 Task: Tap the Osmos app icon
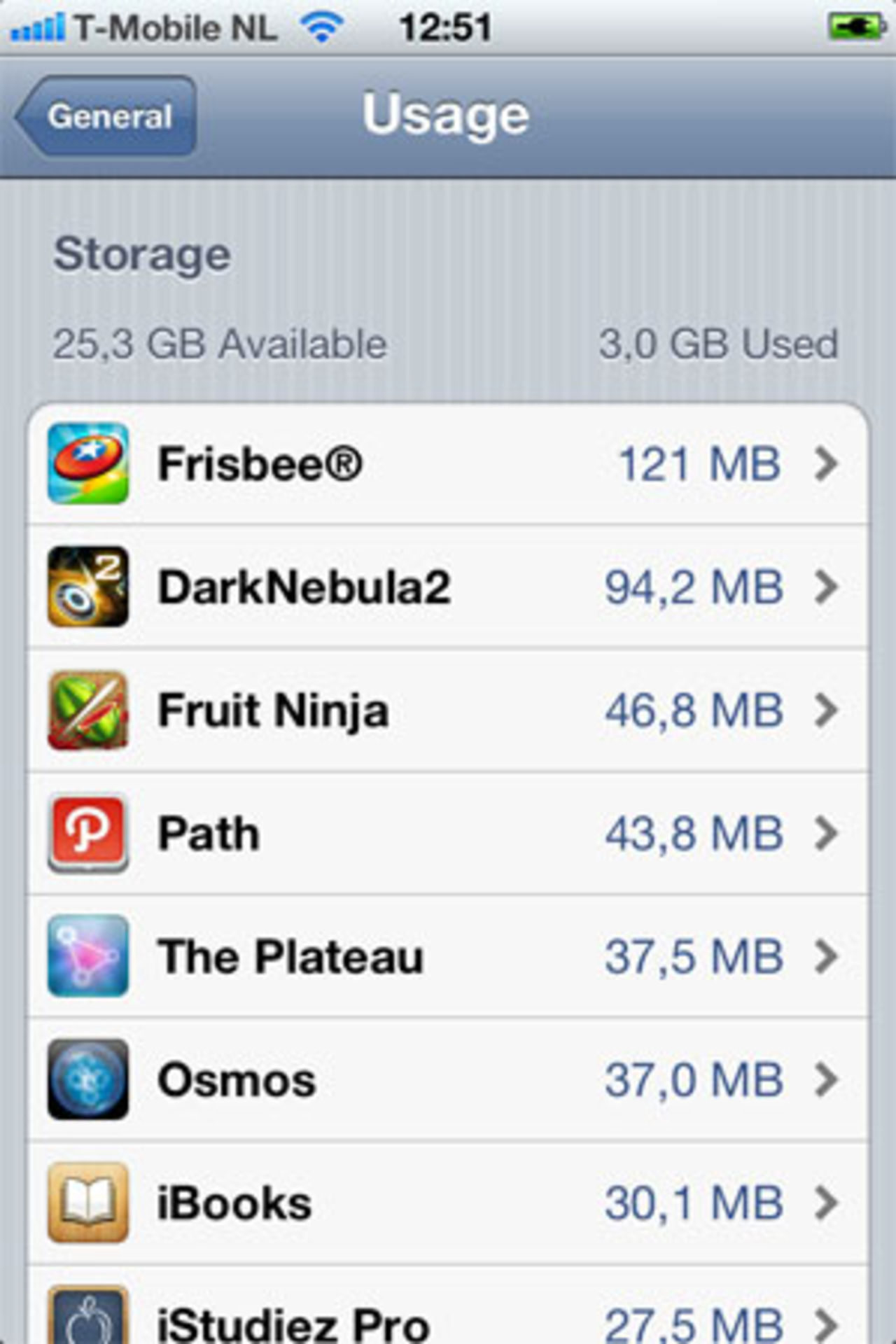coord(87,1078)
